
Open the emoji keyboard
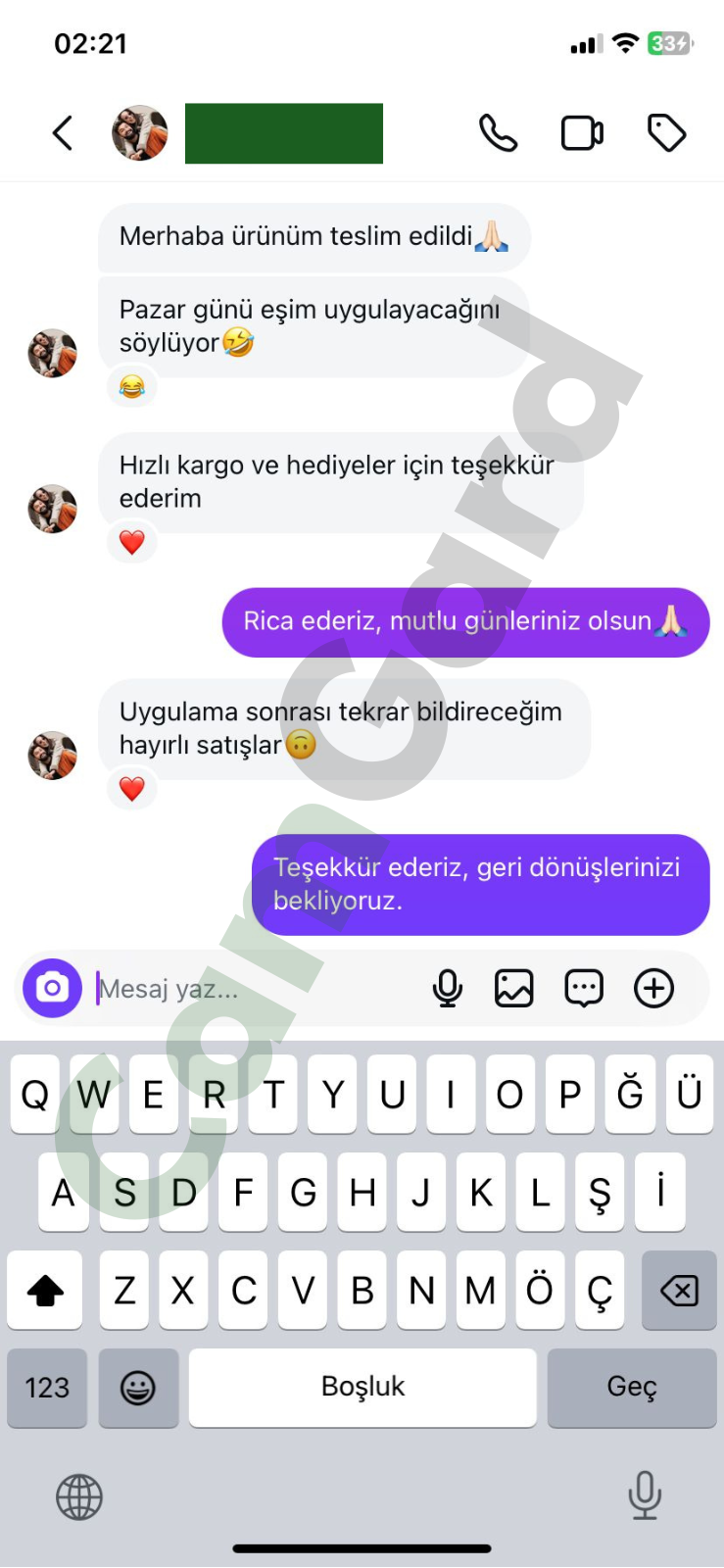click(x=138, y=1388)
